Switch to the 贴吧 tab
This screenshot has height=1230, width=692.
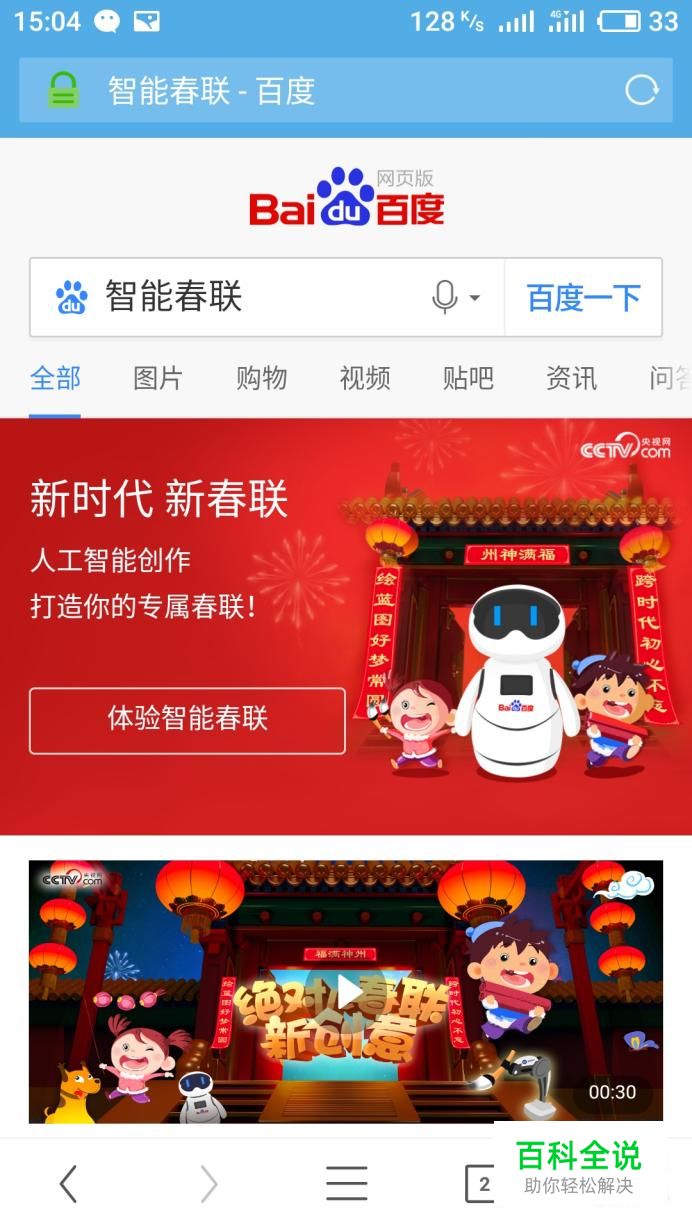tap(467, 378)
